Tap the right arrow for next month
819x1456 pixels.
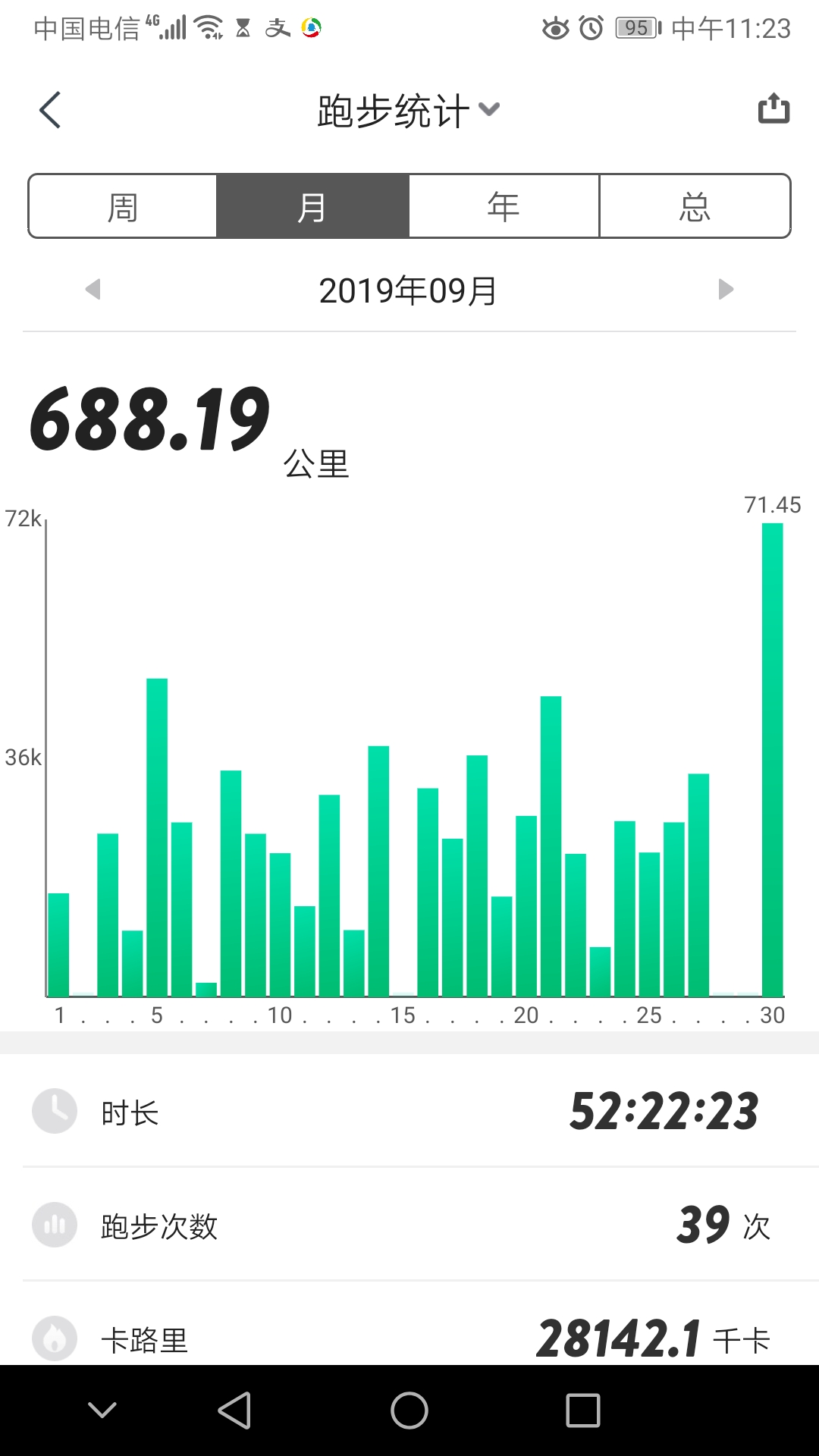pos(726,289)
